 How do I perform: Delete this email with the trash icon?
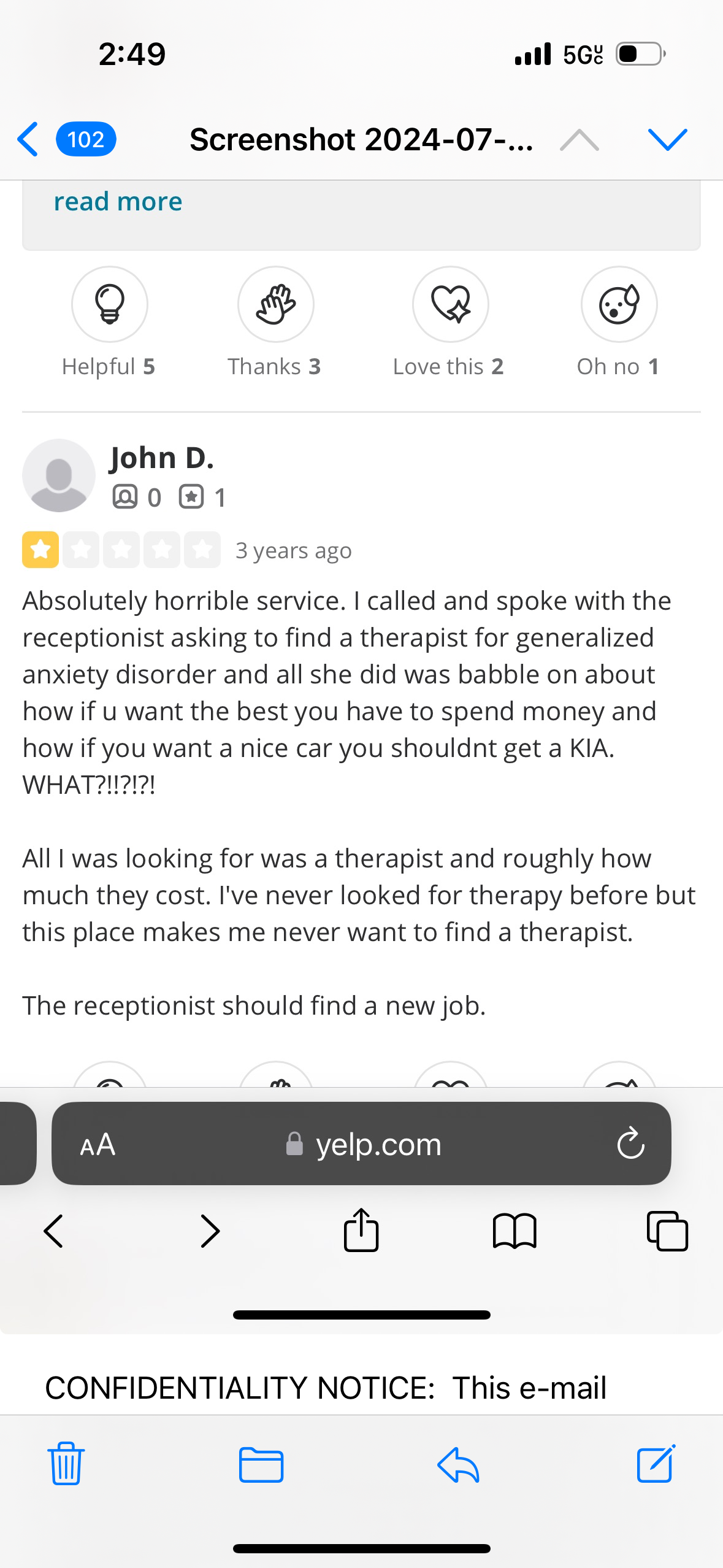click(x=66, y=1463)
